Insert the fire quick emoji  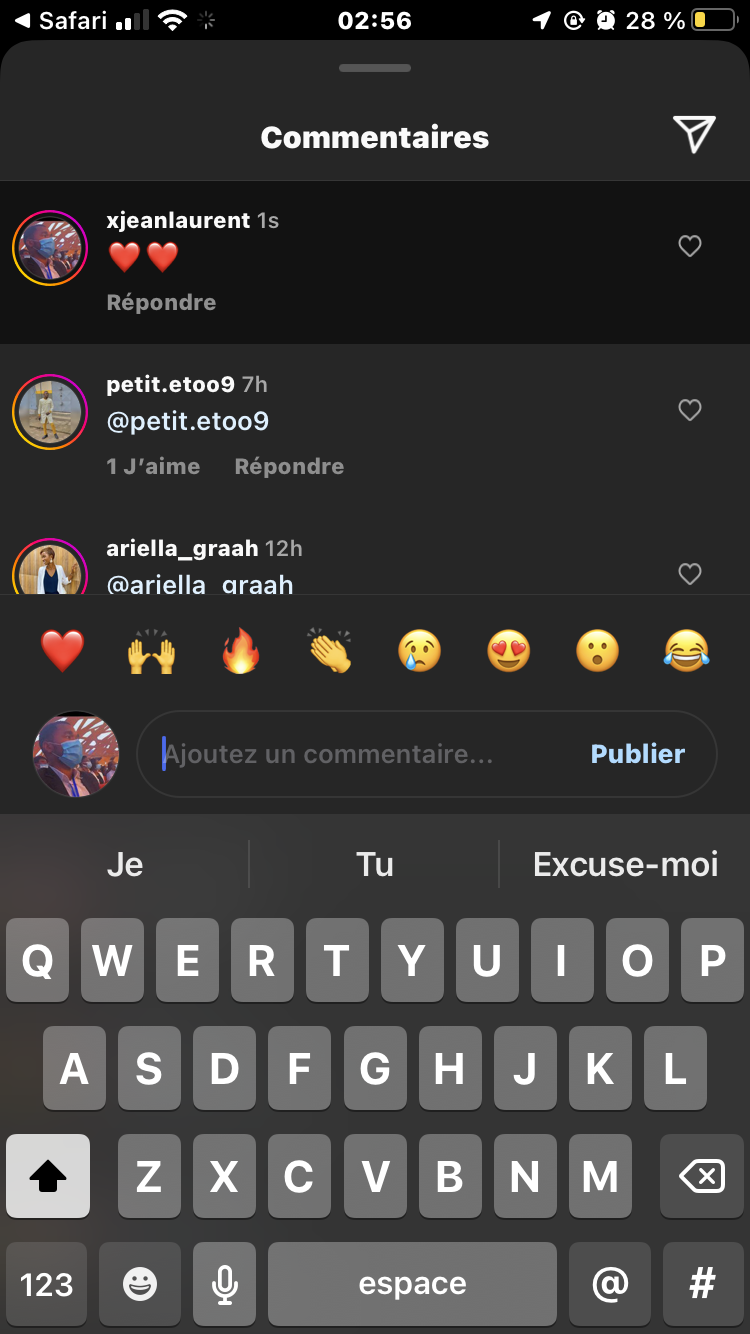click(x=241, y=652)
